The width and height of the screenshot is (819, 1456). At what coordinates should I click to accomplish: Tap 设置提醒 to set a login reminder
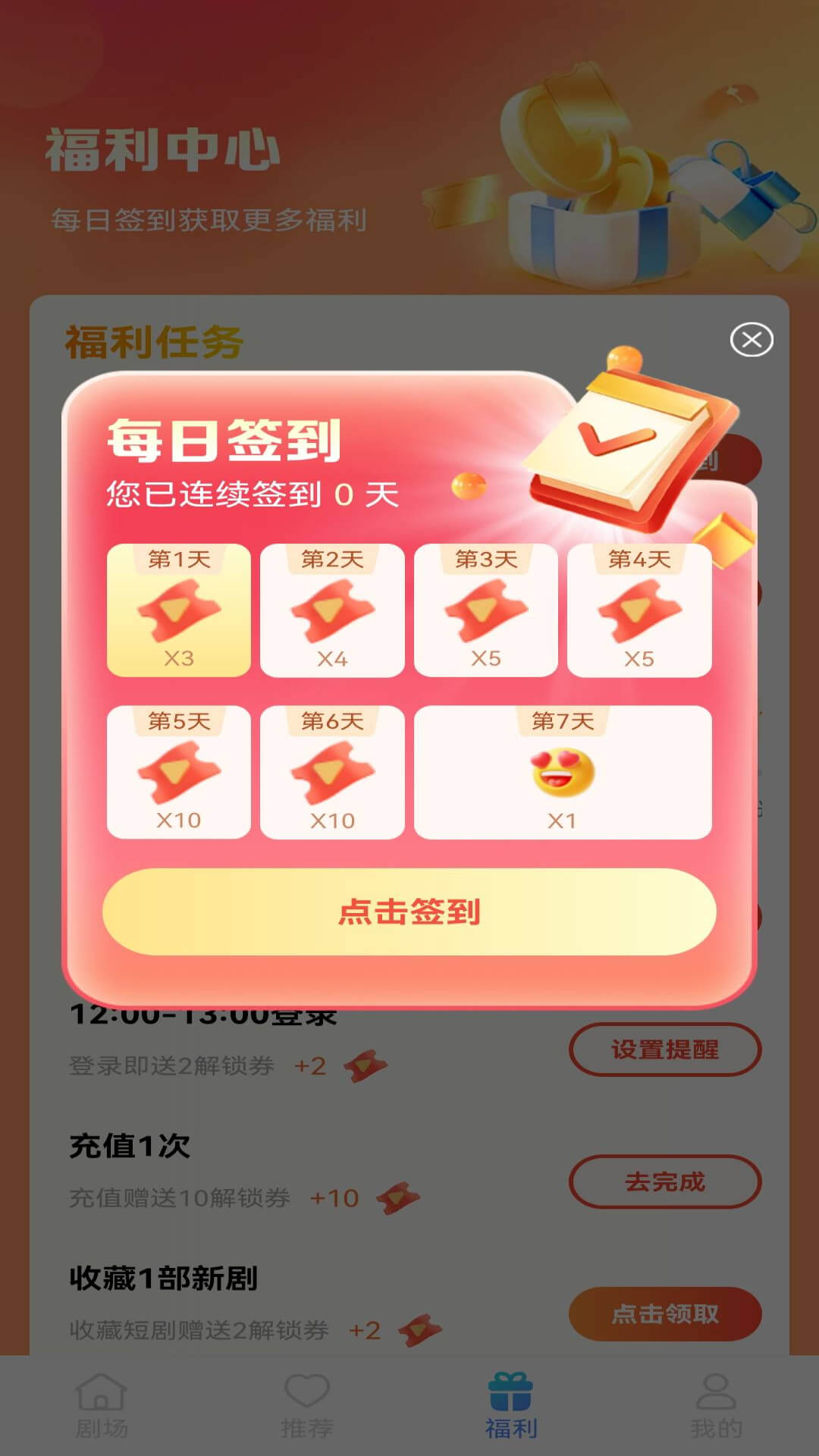coord(665,1050)
